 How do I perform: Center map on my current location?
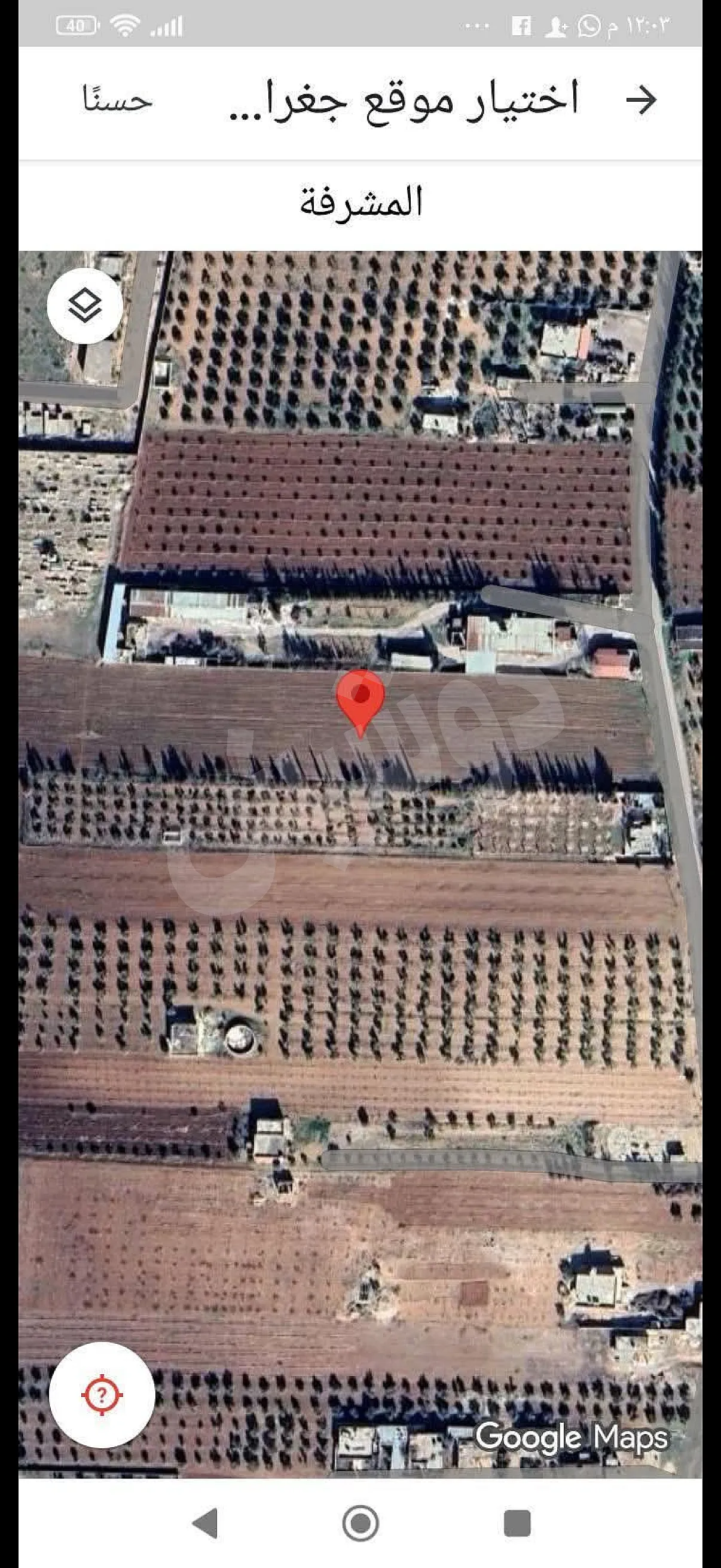point(102,1395)
